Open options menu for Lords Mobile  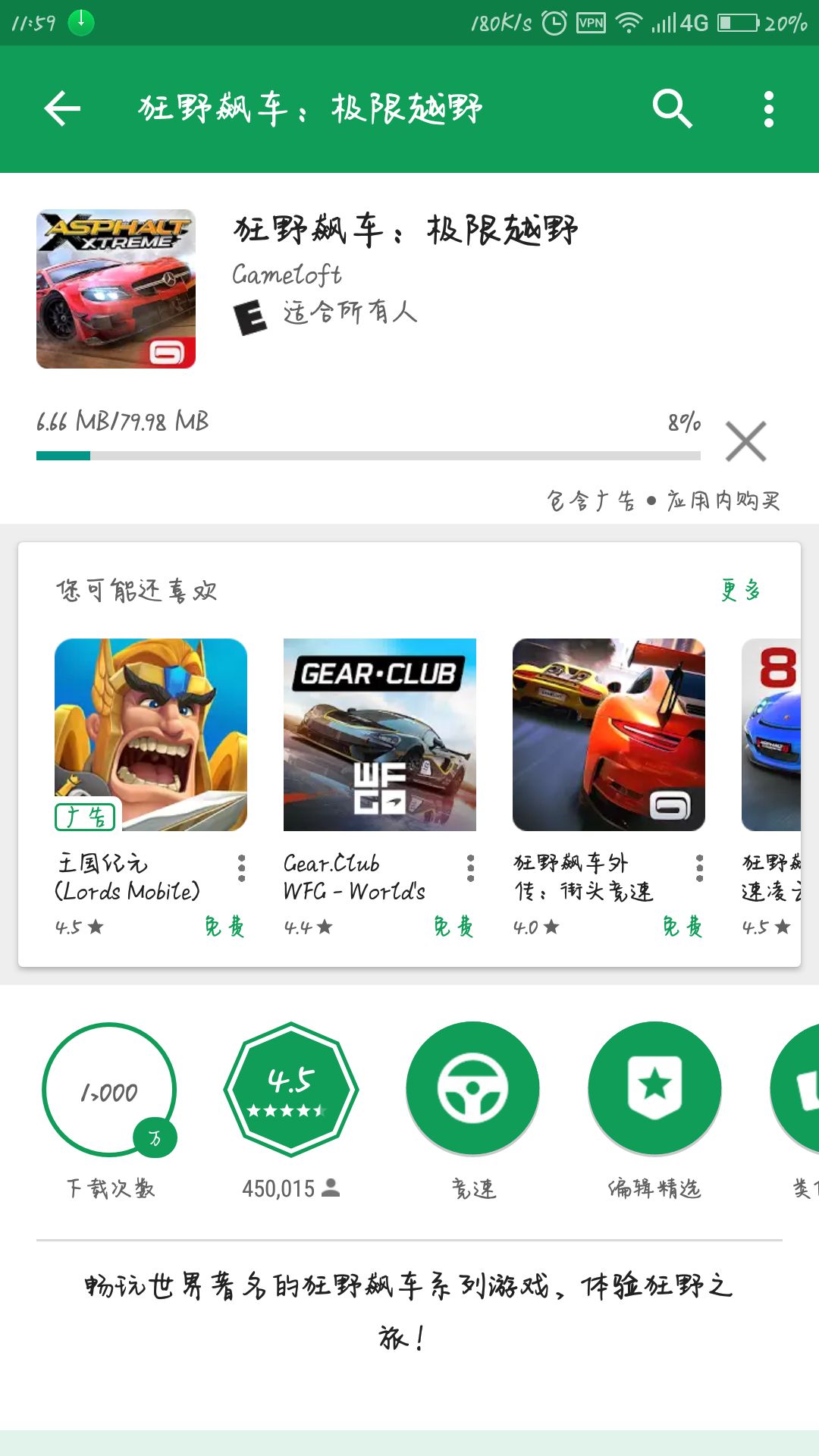tap(242, 869)
